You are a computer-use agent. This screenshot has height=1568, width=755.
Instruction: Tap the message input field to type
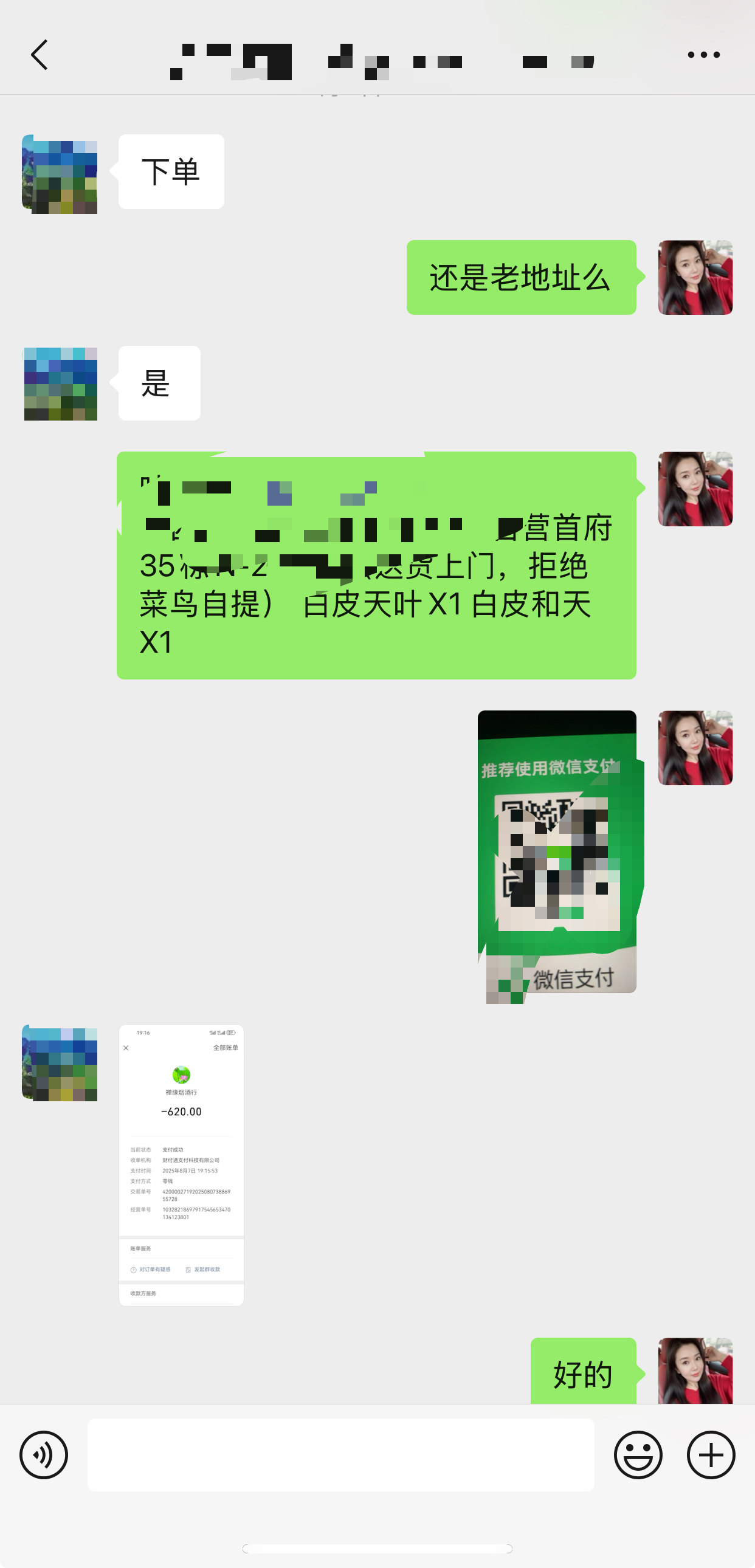(x=341, y=1455)
